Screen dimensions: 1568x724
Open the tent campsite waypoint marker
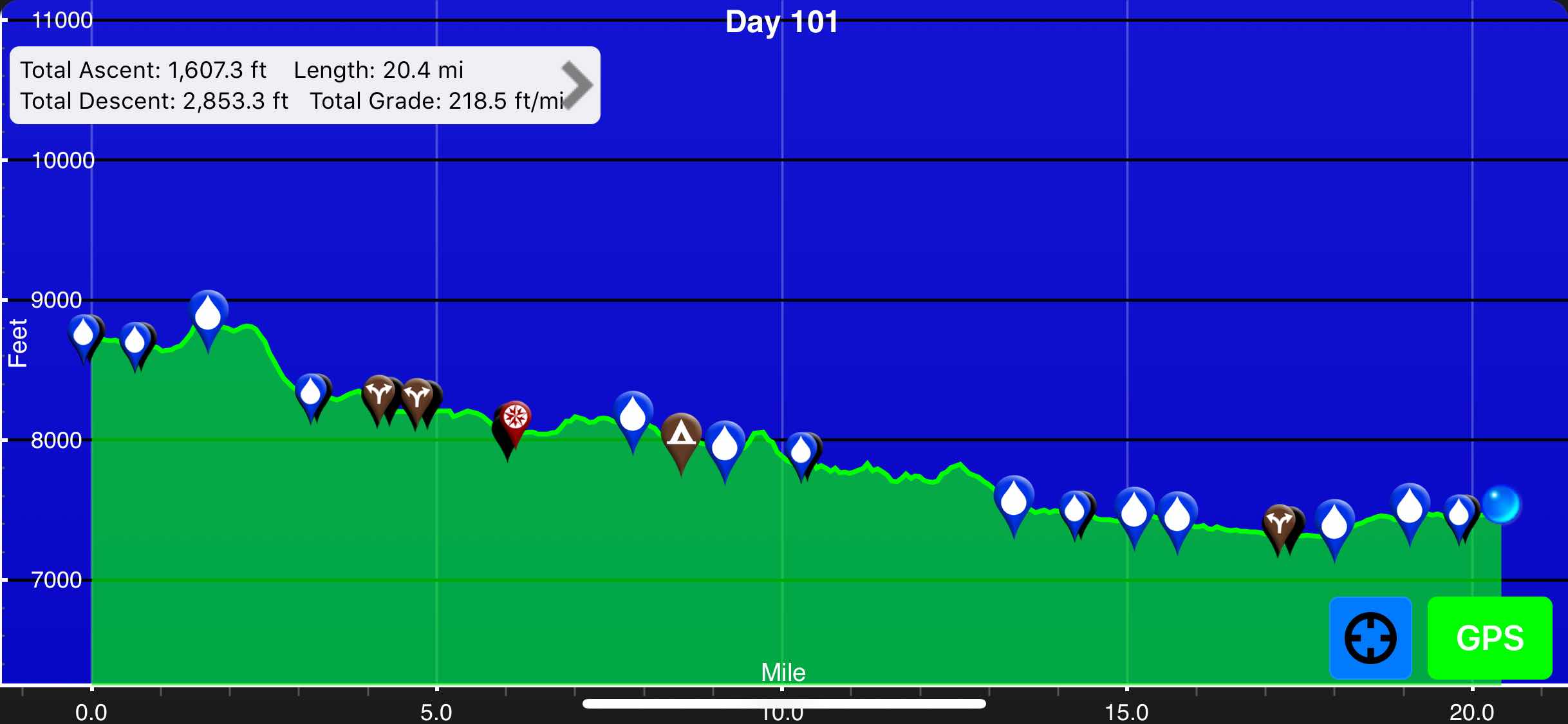pos(681,435)
